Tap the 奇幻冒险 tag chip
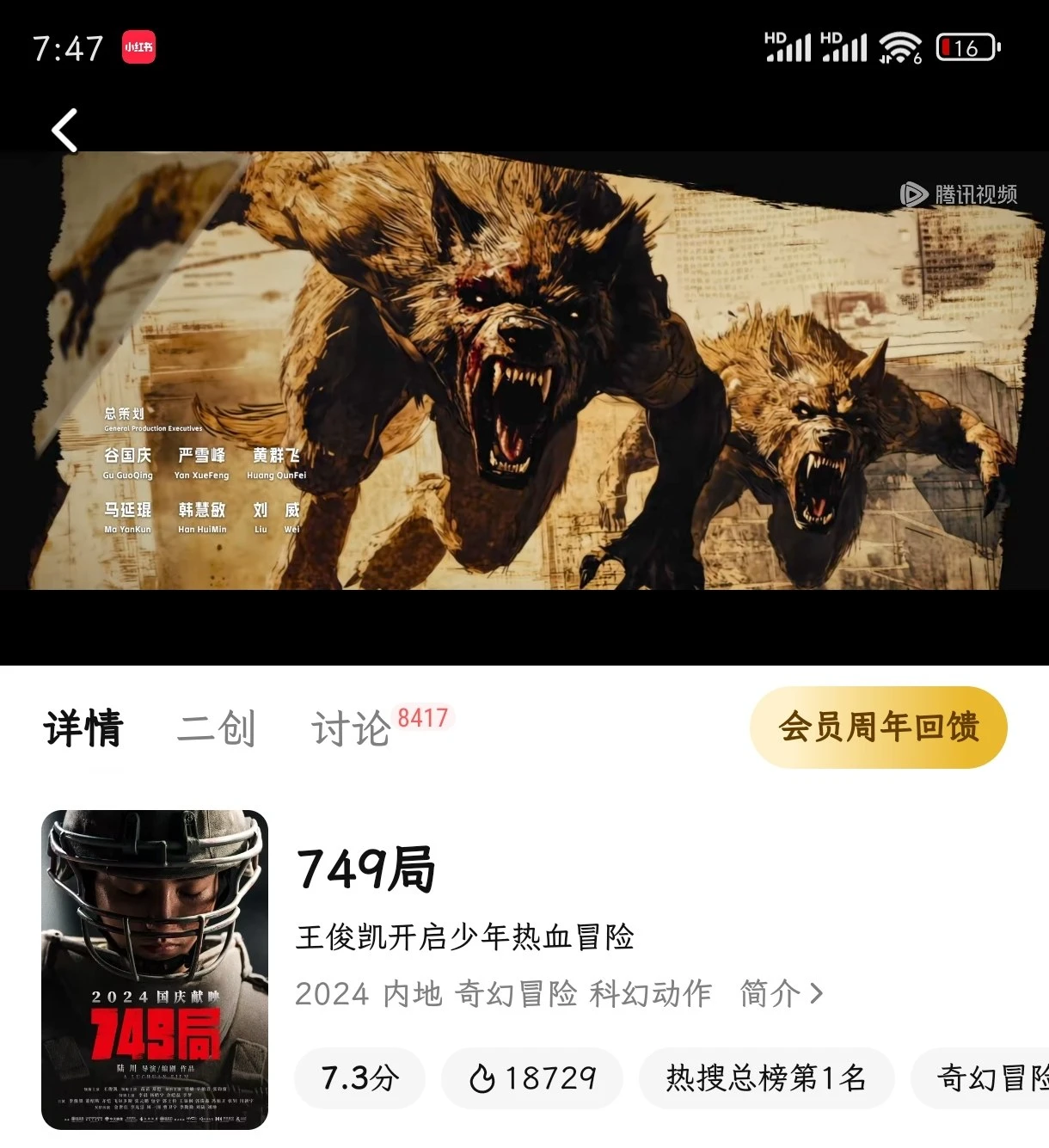 (989, 1077)
